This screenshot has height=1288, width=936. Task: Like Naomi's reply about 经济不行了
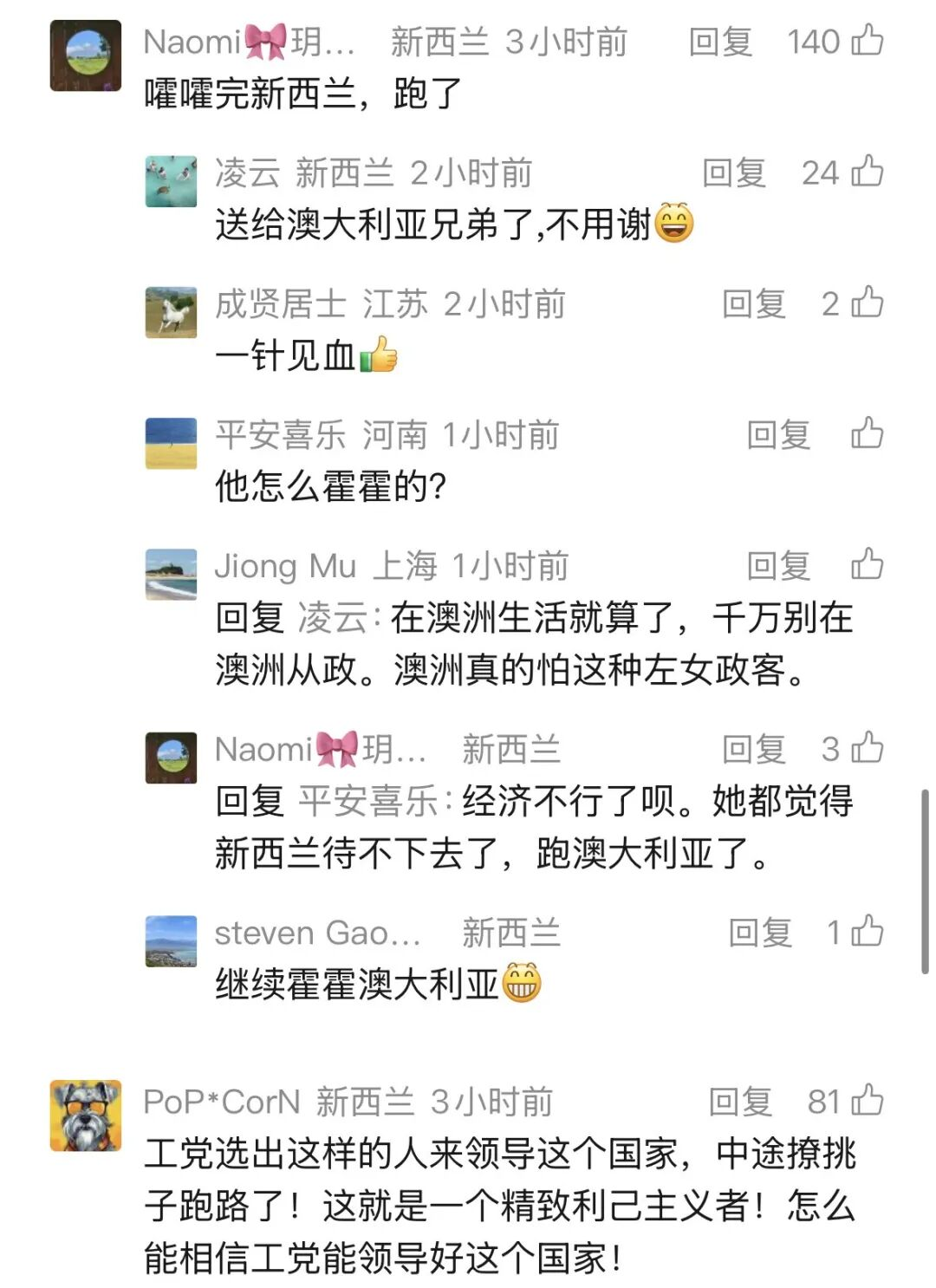(867, 749)
